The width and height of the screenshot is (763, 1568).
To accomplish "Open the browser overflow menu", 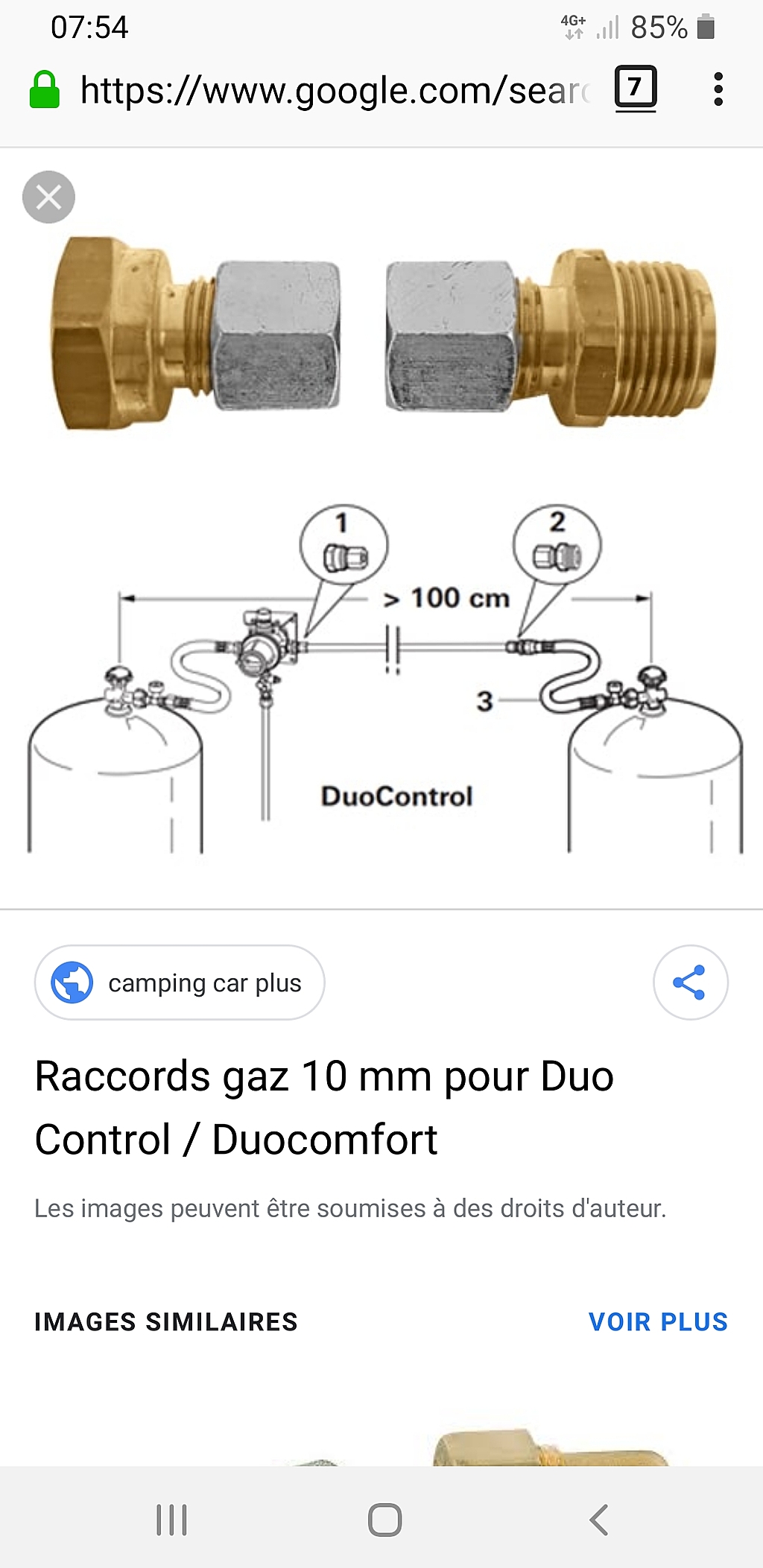I will [718, 89].
